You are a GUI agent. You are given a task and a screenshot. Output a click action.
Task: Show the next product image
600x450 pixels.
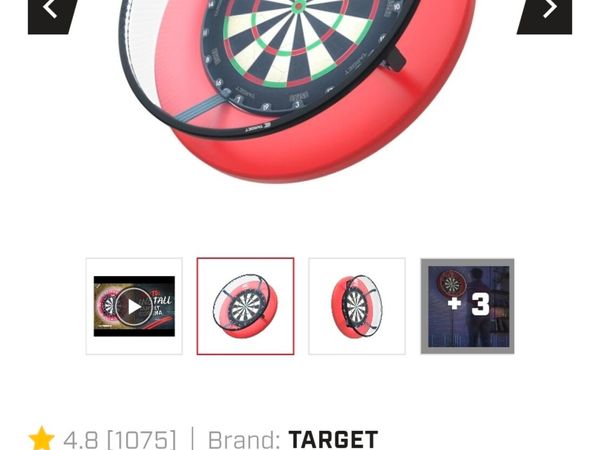[x=547, y=12]
